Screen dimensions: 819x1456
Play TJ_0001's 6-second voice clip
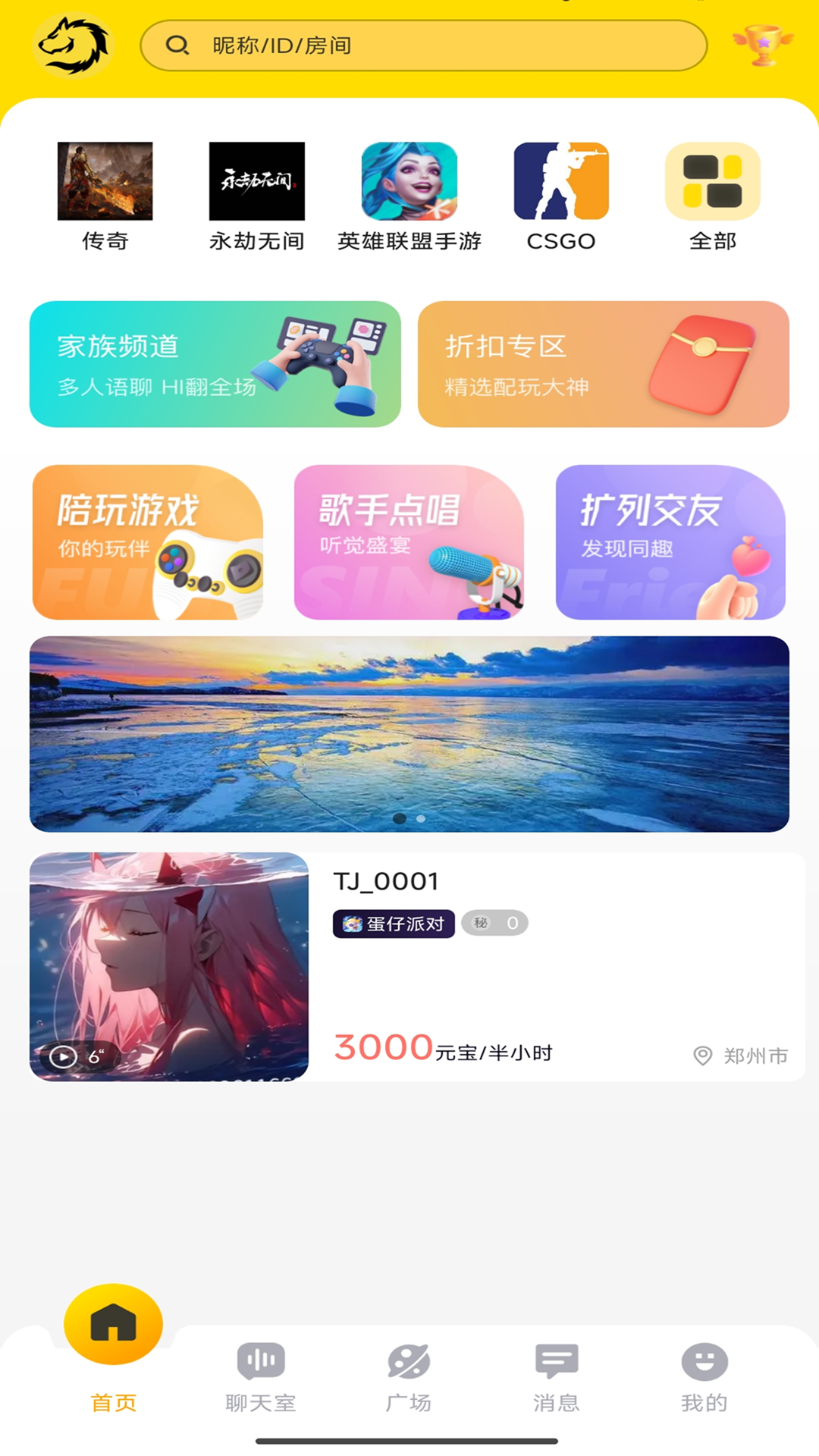coord(77,1056)
